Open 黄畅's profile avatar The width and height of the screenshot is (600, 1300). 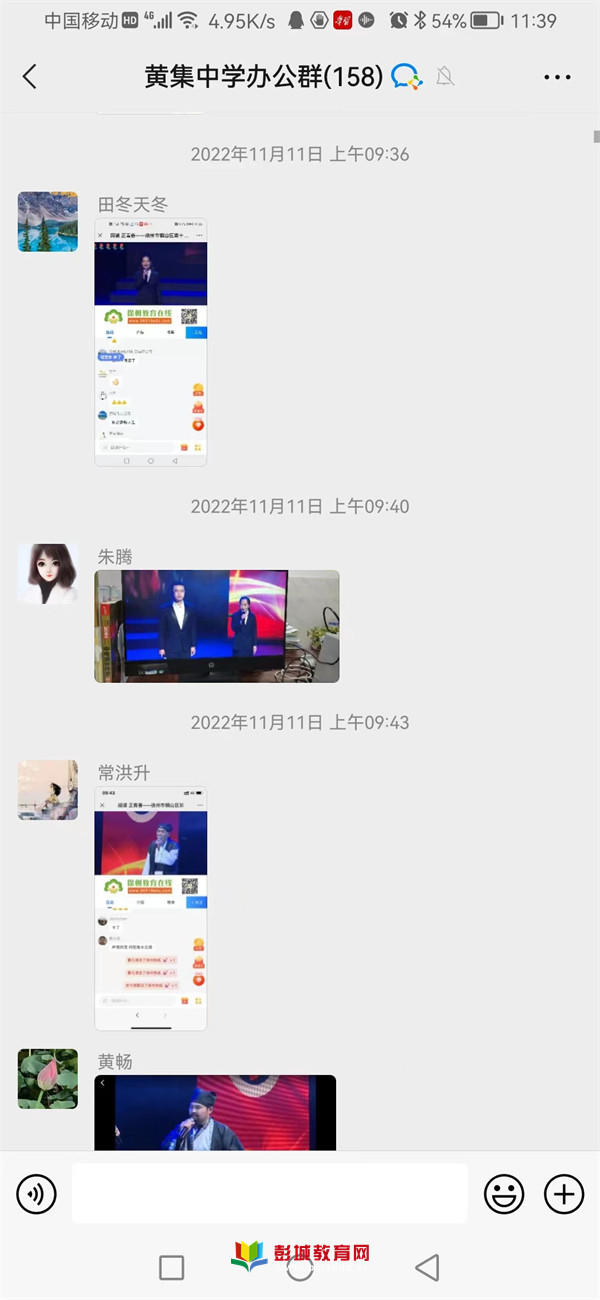[48, 1079]
